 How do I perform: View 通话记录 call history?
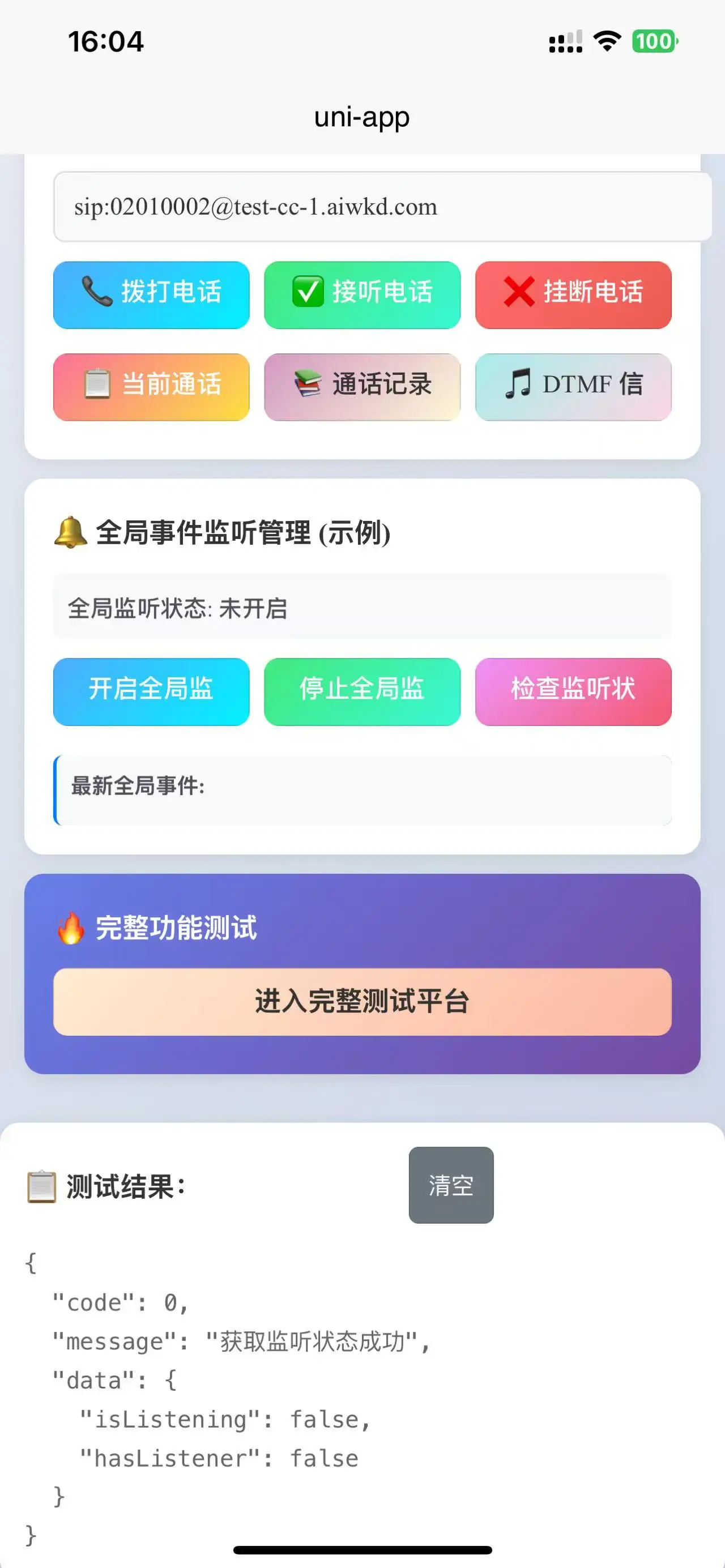tap(362, 387)
